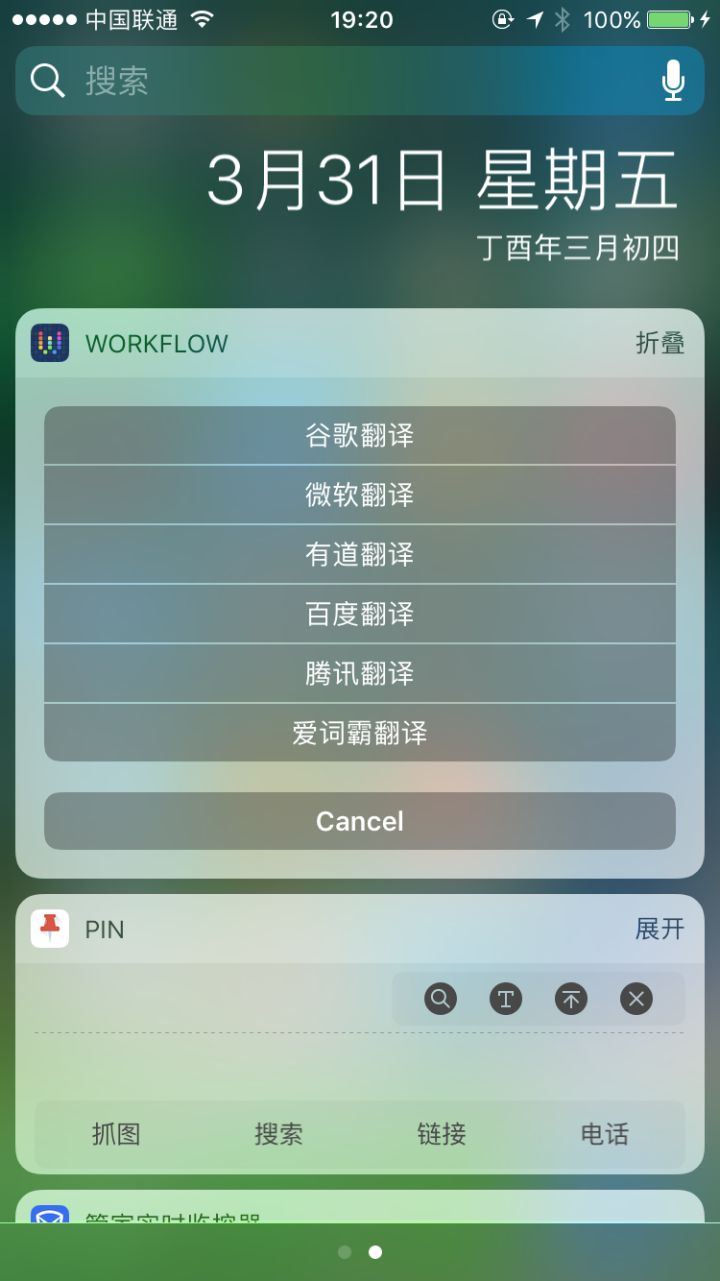Choose 谷歌翻译 from the list
This screenshot has height=1281, width=720.
[360, 436]
